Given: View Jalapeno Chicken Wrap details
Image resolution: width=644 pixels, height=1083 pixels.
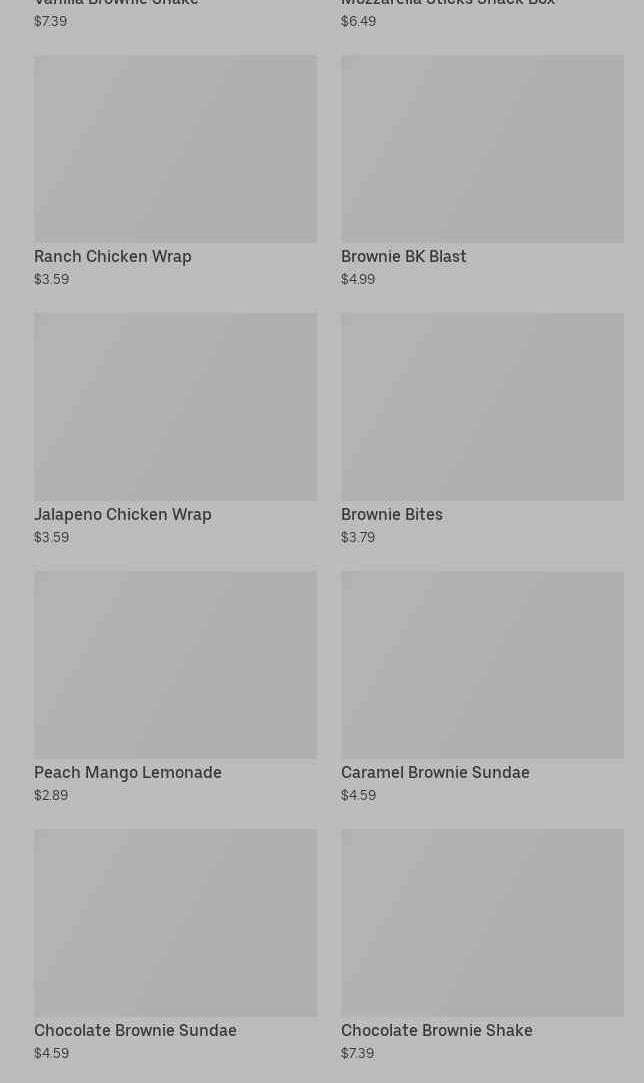Looking at the screenshot, I should (175, 408).
